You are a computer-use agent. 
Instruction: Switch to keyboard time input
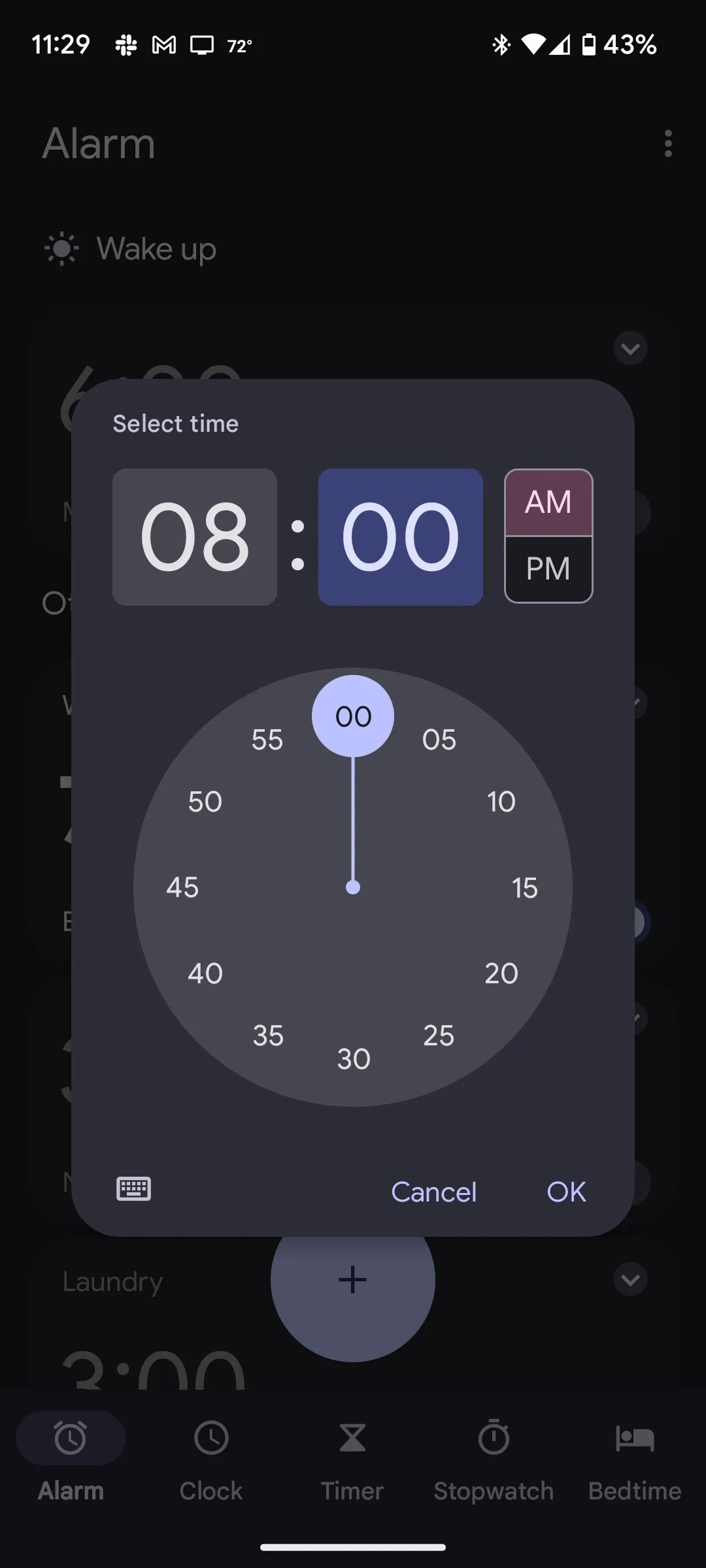coord(133,1189)
